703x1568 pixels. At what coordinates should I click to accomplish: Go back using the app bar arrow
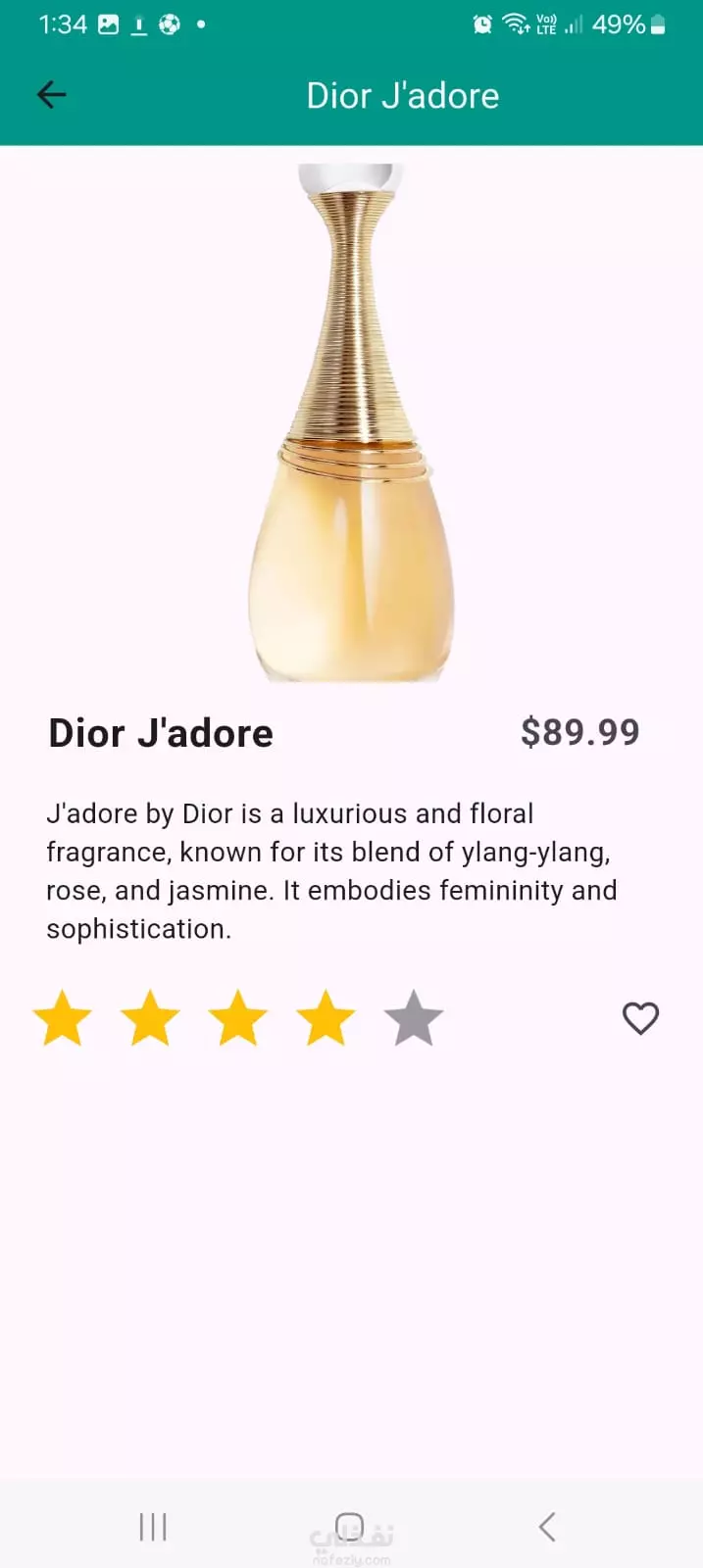point(51,95)
